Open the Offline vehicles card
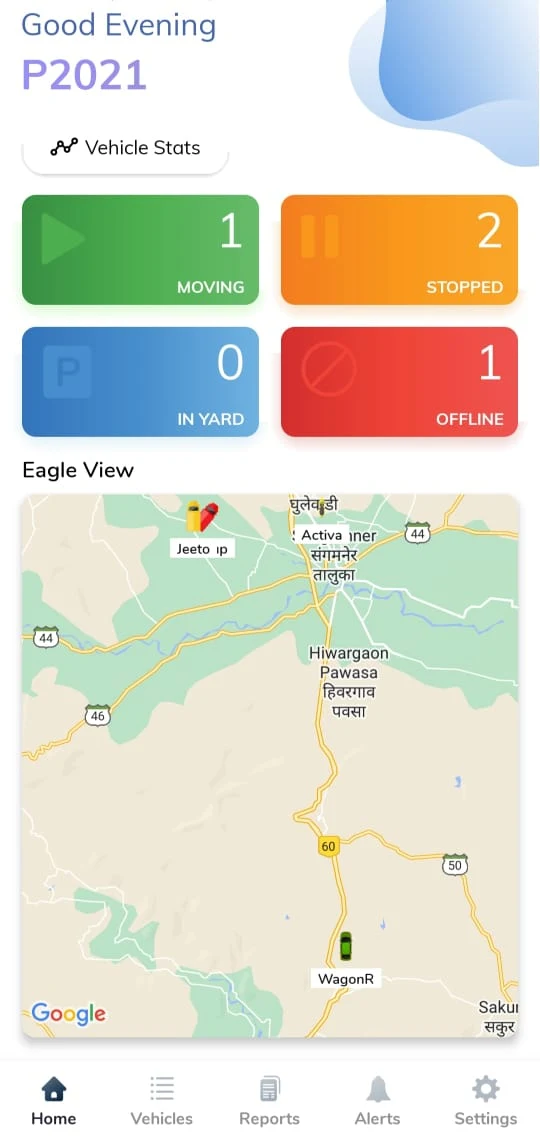540x1138 pixels. pos(399,382)
